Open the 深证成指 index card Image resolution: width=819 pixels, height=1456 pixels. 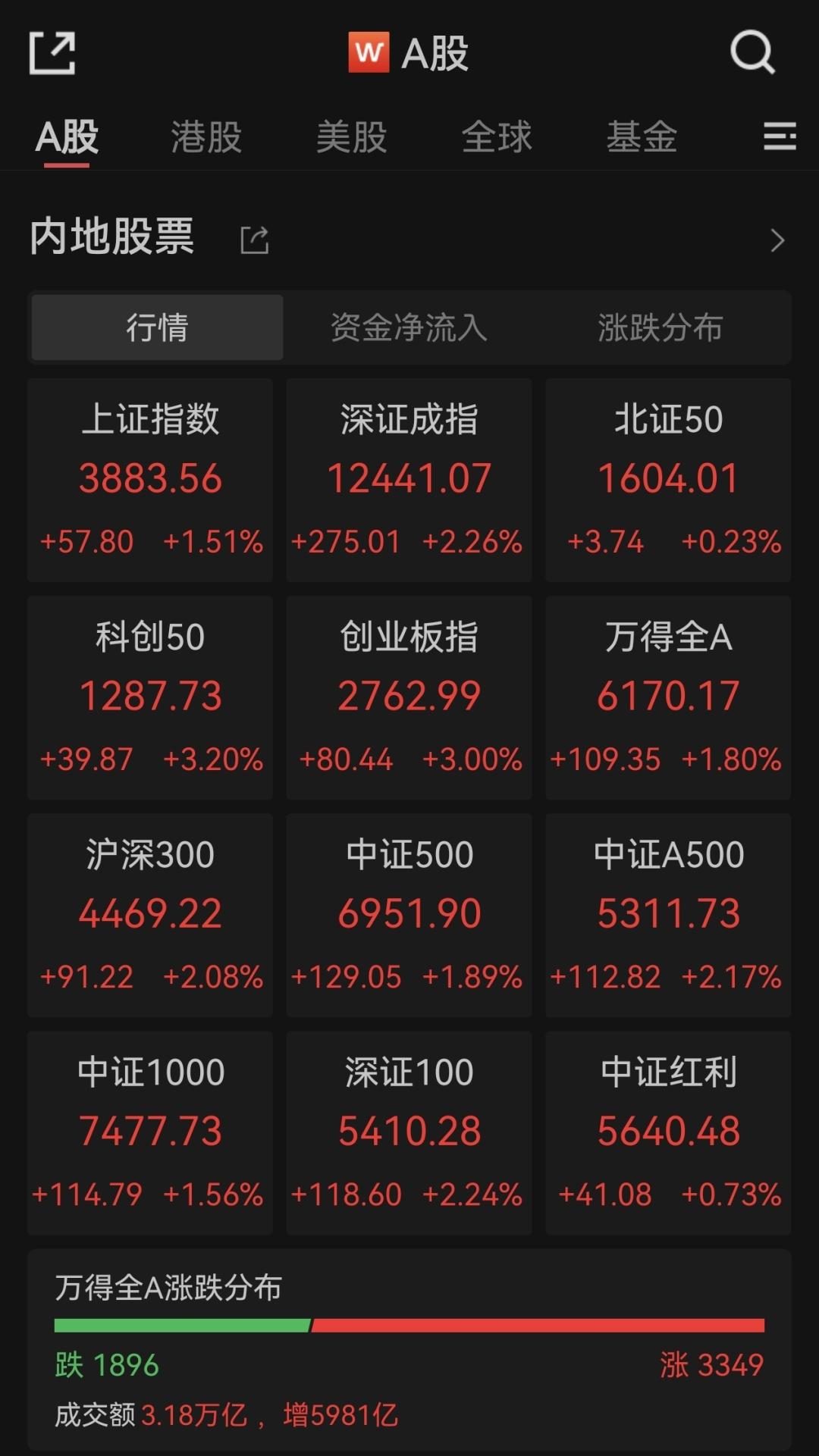pyautogui.click(x=409, y=480)
